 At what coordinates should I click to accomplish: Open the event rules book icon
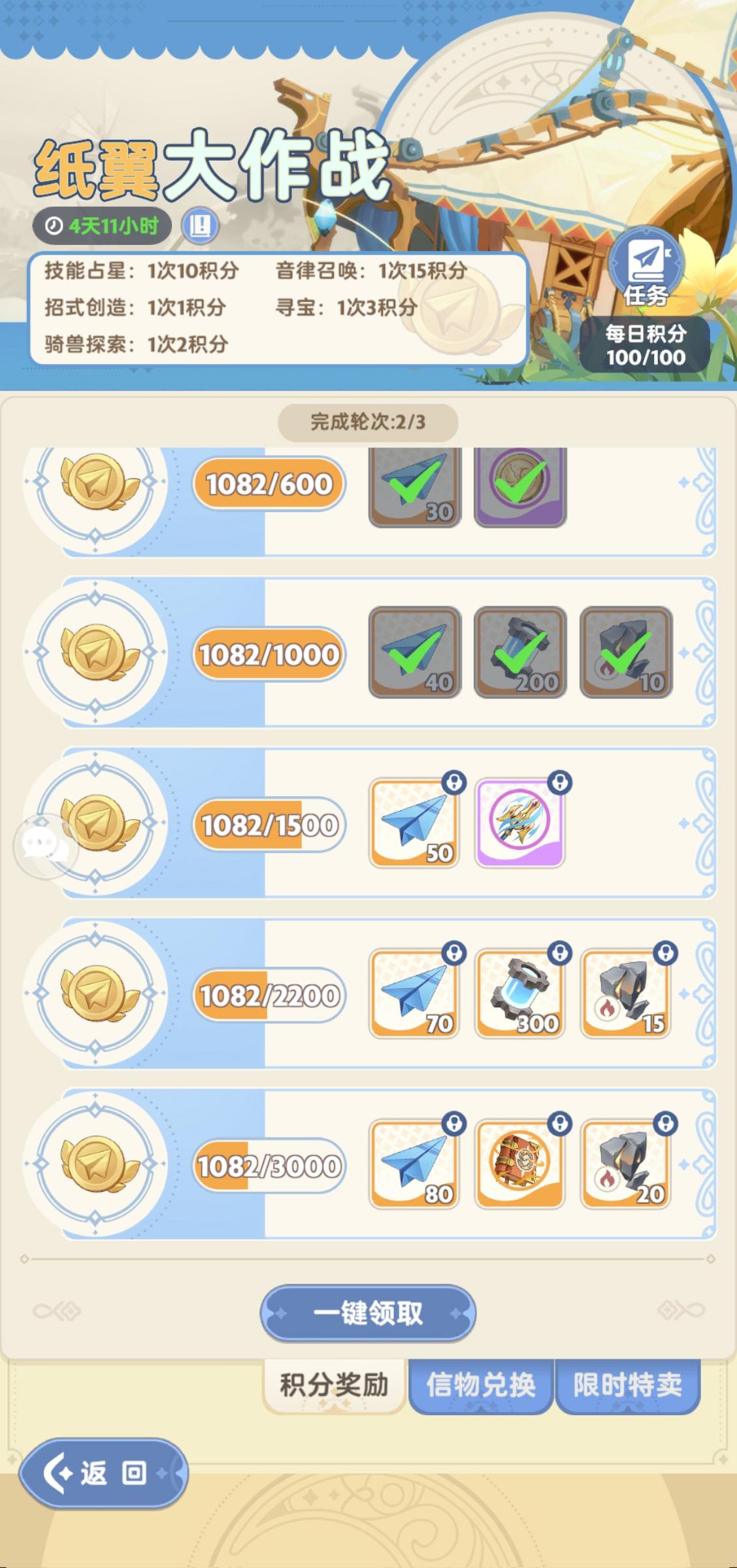(x=201, y=225)
